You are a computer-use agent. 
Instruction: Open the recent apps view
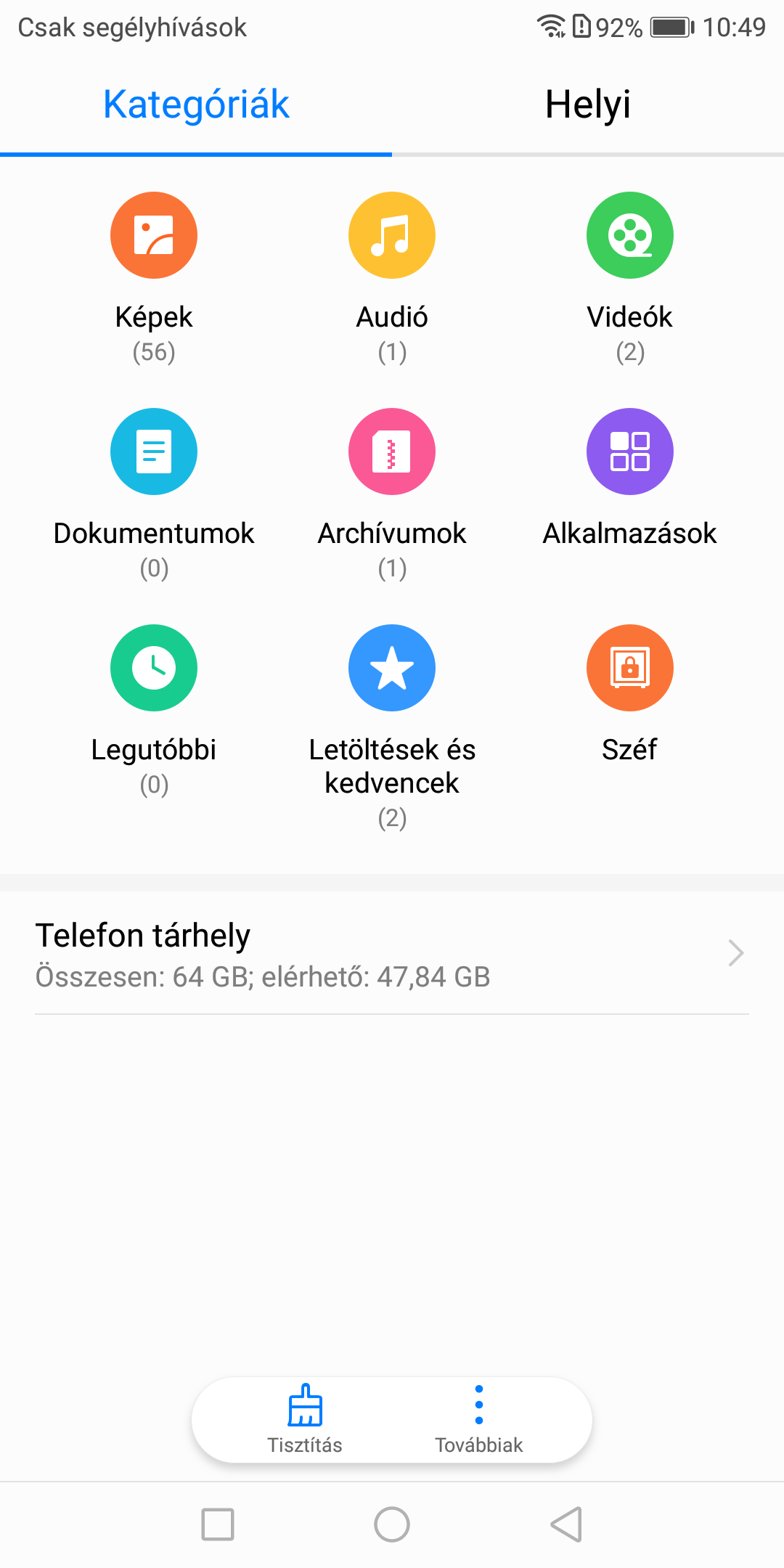[x=218, y=1524]
